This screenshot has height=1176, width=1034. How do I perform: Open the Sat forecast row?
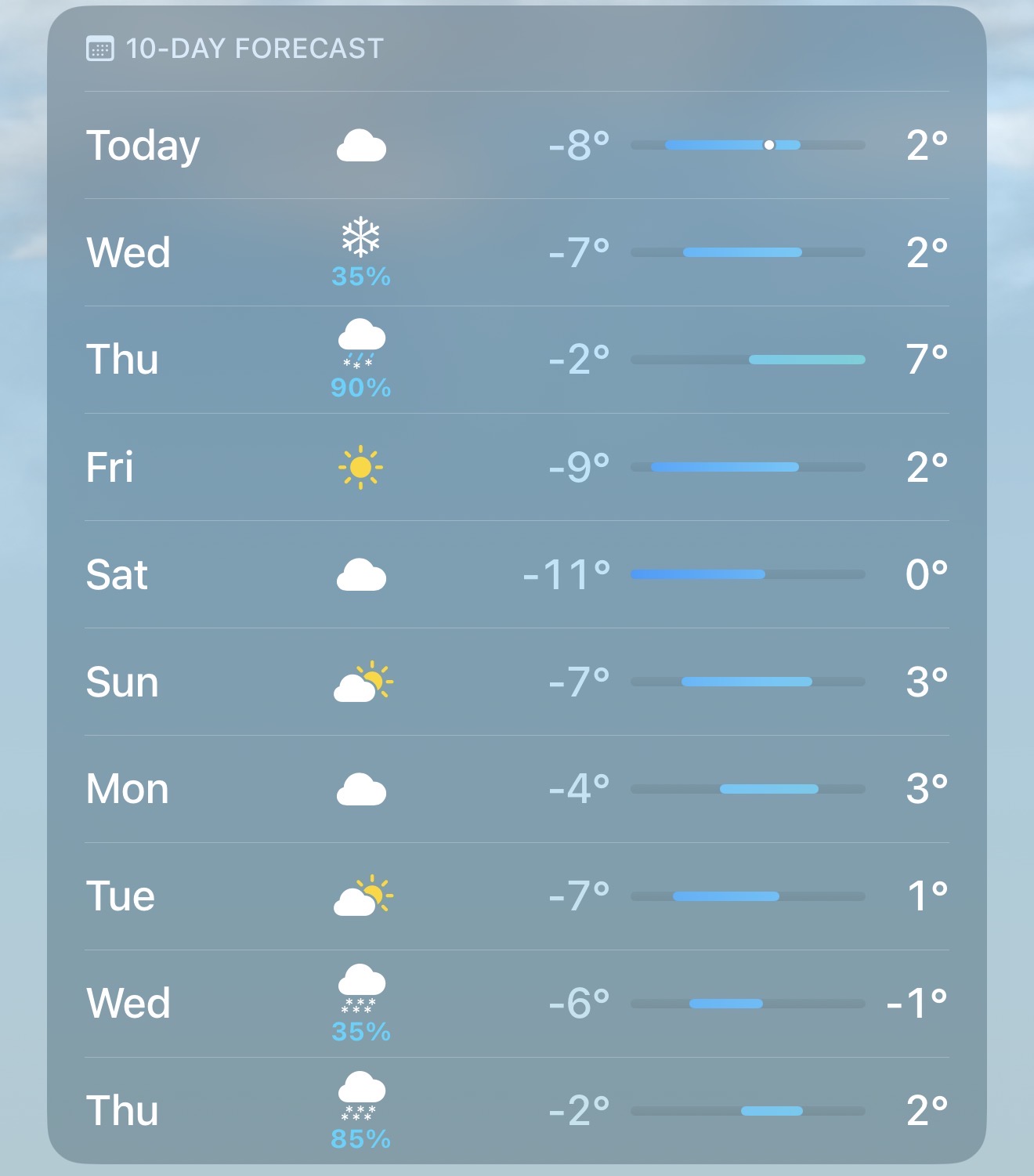(517, 574)
